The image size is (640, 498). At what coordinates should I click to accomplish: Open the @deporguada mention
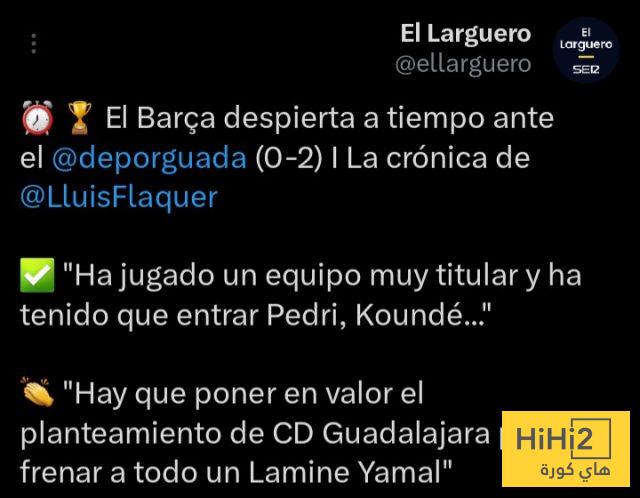(x=146, y=158)
